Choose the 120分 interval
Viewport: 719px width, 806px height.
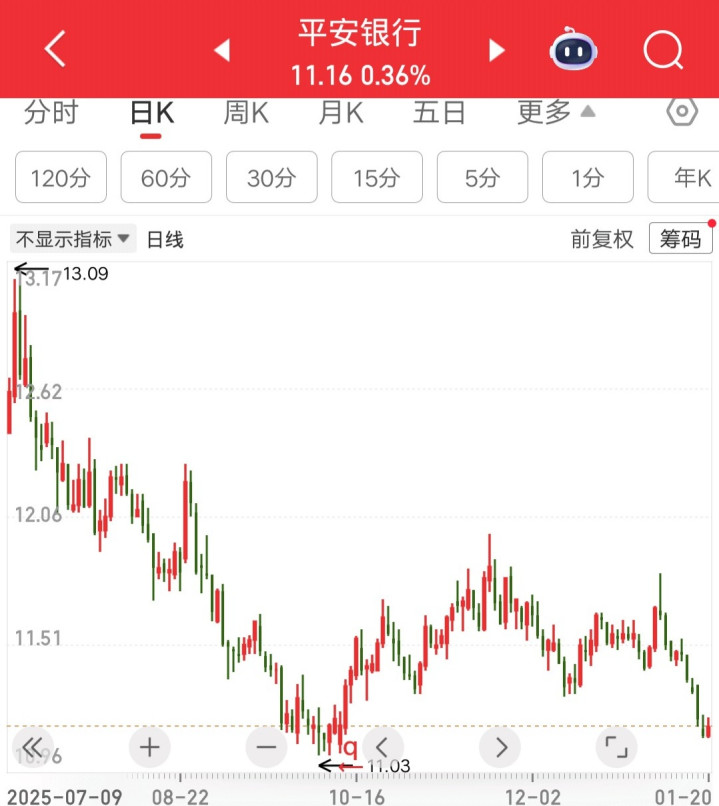click(61, 178)
